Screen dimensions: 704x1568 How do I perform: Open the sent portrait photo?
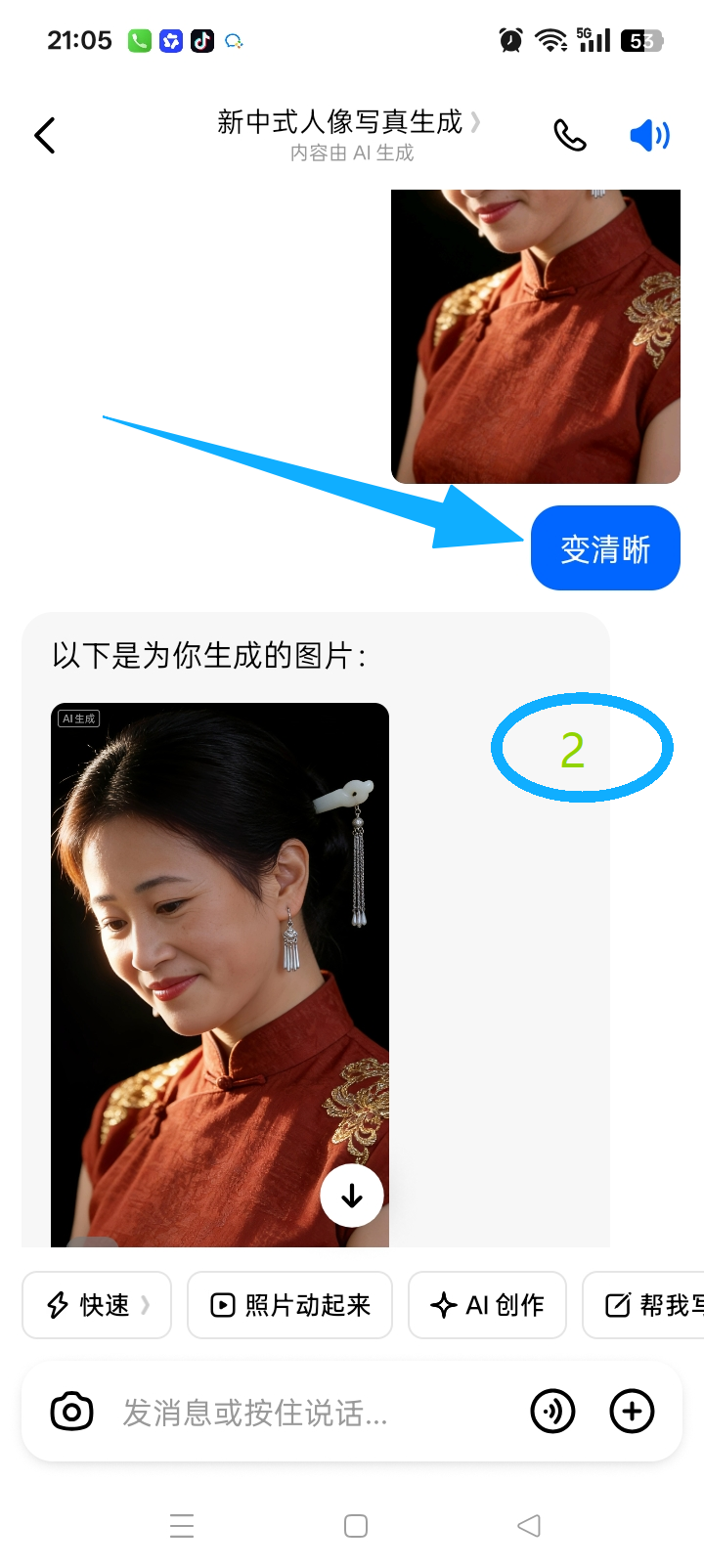pos(535,335)
